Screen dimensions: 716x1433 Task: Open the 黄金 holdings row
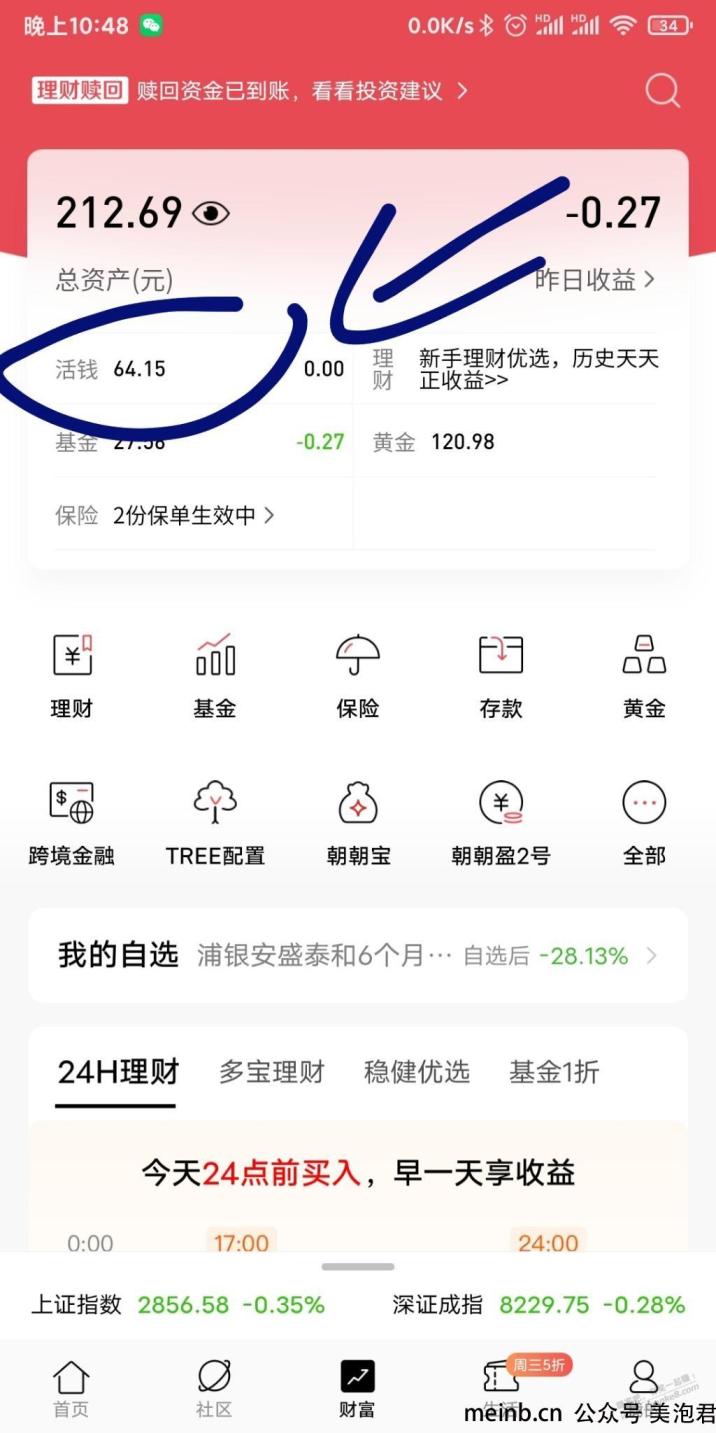[x=510, y=442]
